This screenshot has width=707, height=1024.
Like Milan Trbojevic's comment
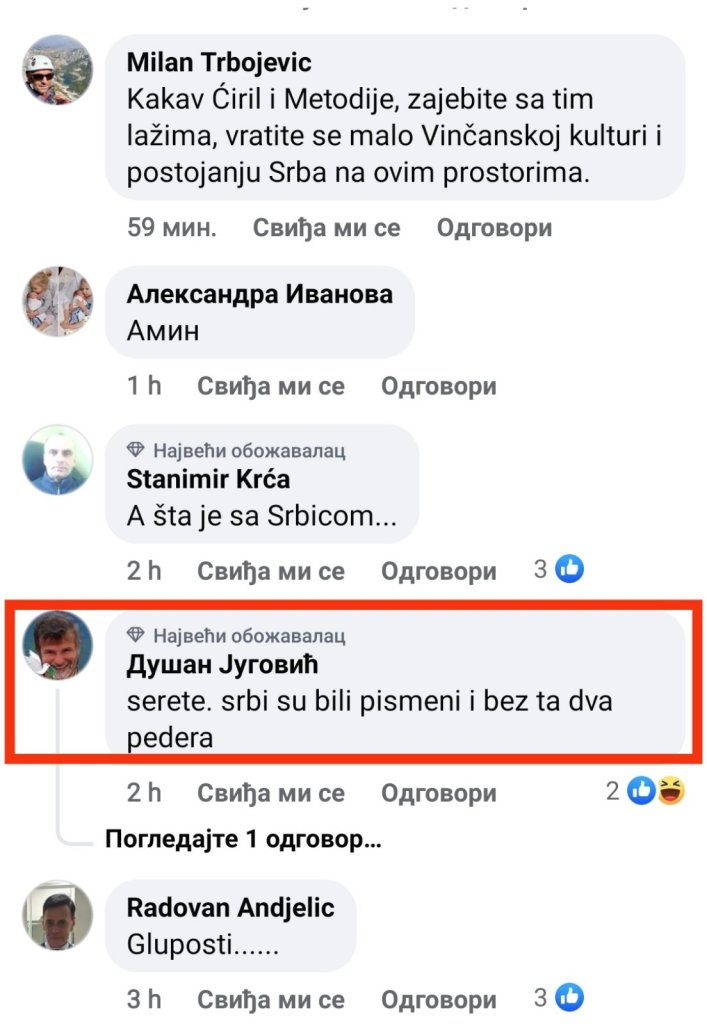coord(326,228)
